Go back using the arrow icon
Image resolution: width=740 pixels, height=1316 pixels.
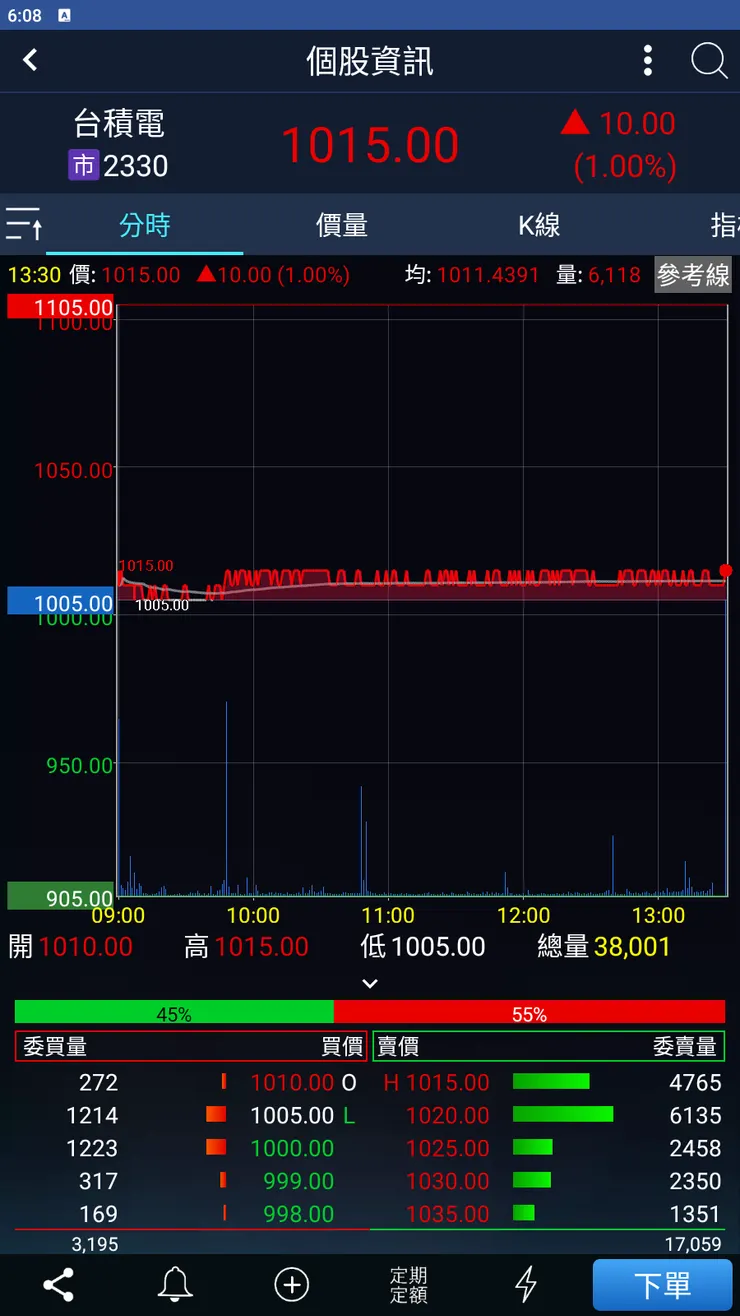pos(30,60)
